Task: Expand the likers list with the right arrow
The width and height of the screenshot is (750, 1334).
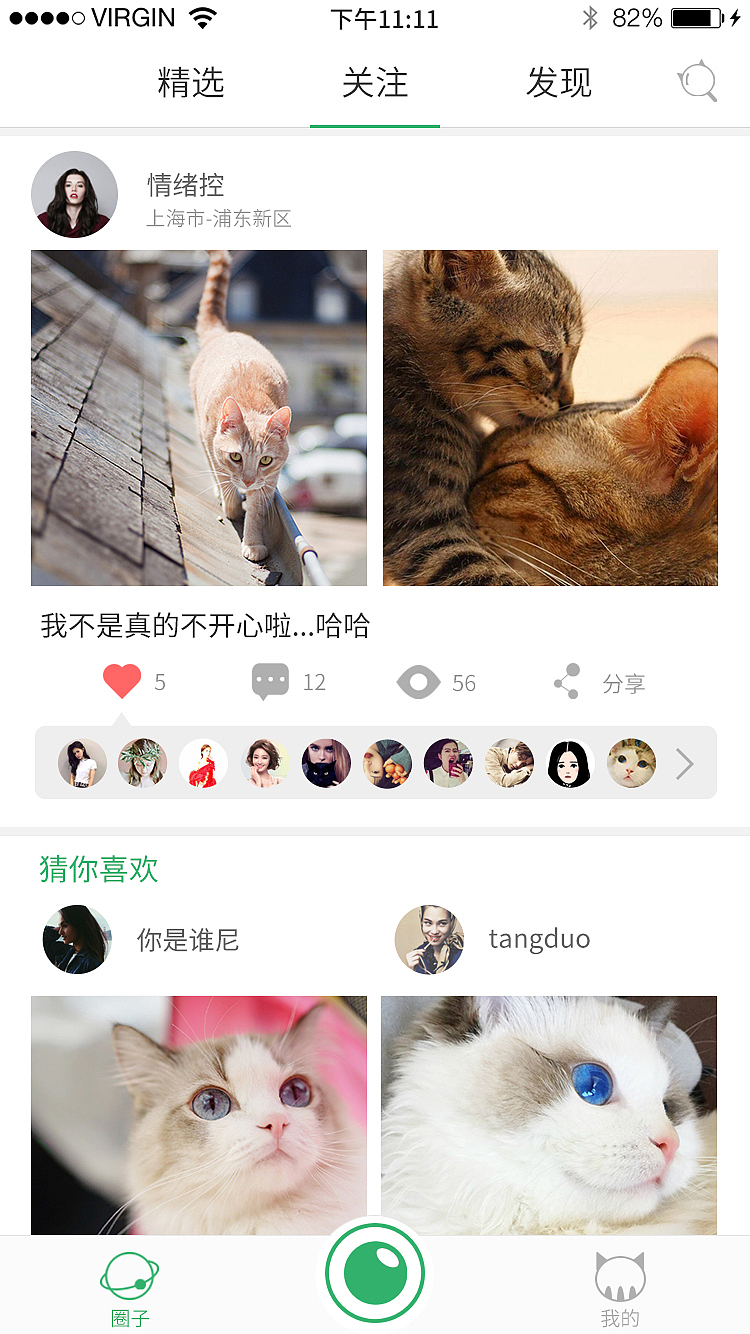Action: 684,763
